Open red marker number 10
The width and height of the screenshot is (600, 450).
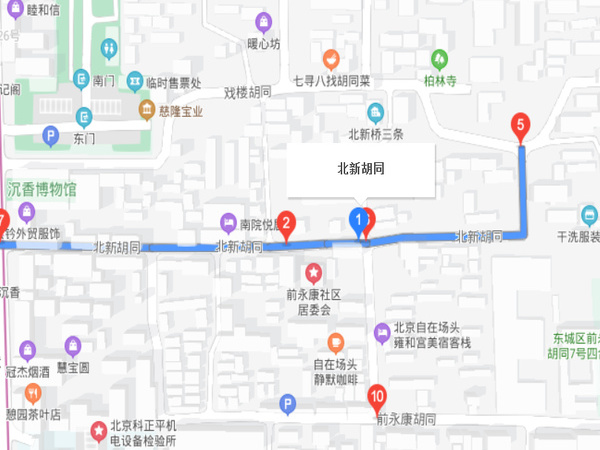click(376, 397)
